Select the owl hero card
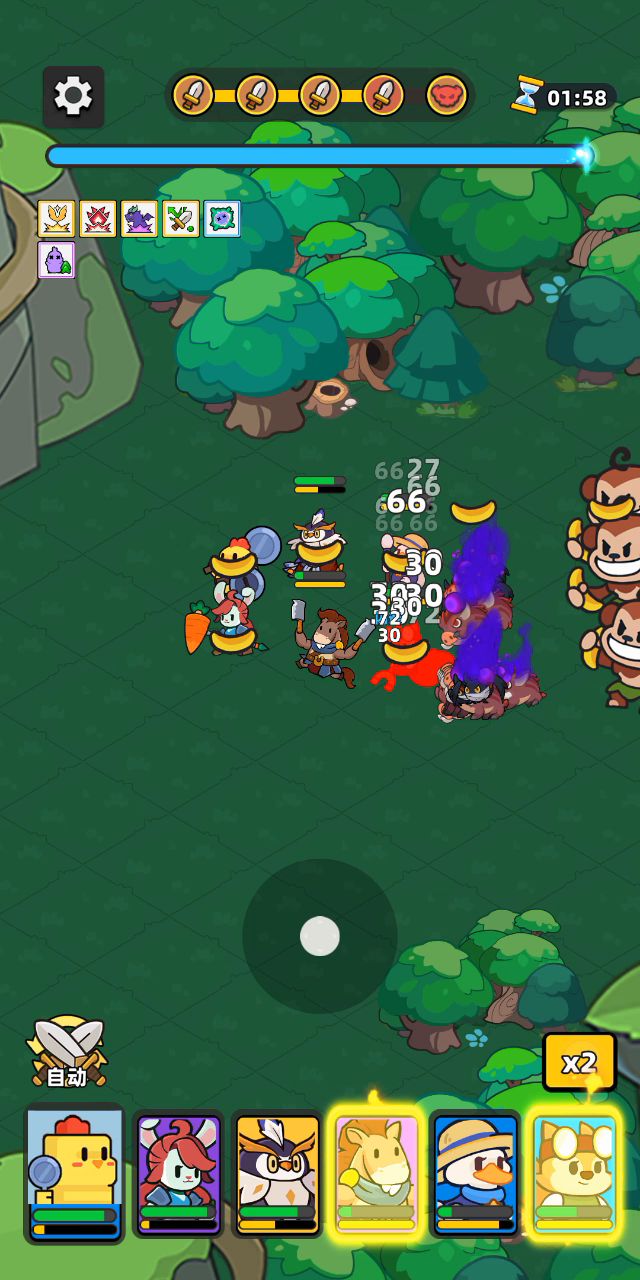Viewport: 640px width, 1280px height. pos(277,1172)
